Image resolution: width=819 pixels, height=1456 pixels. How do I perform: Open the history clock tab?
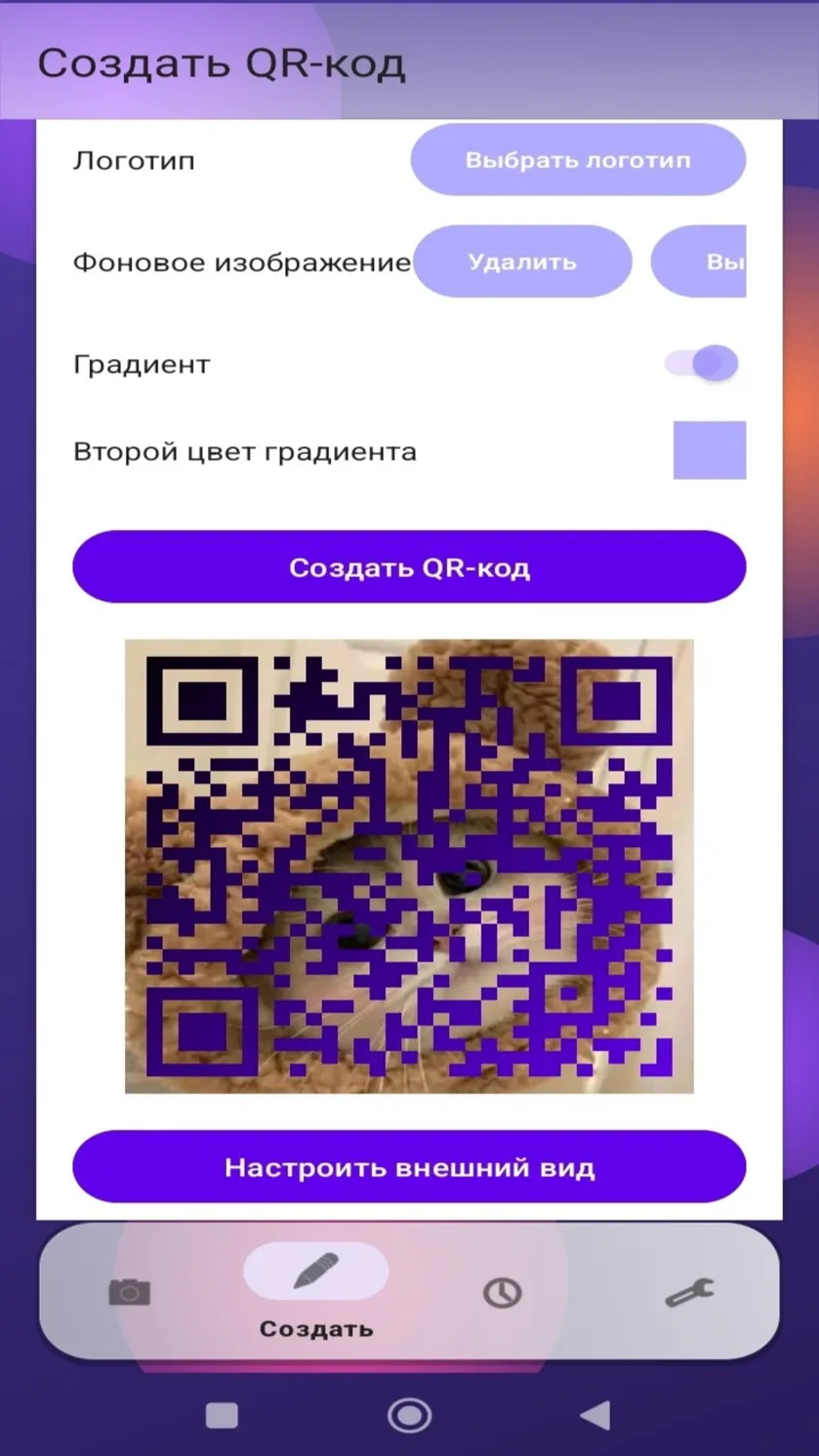pos(502,1293)
